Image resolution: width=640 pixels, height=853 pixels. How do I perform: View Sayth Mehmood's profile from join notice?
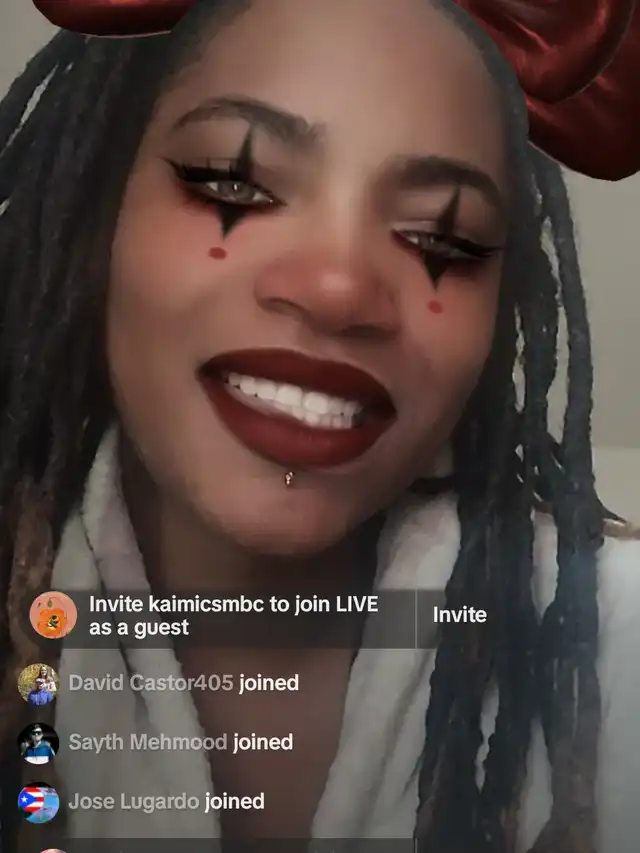(148, 742)
